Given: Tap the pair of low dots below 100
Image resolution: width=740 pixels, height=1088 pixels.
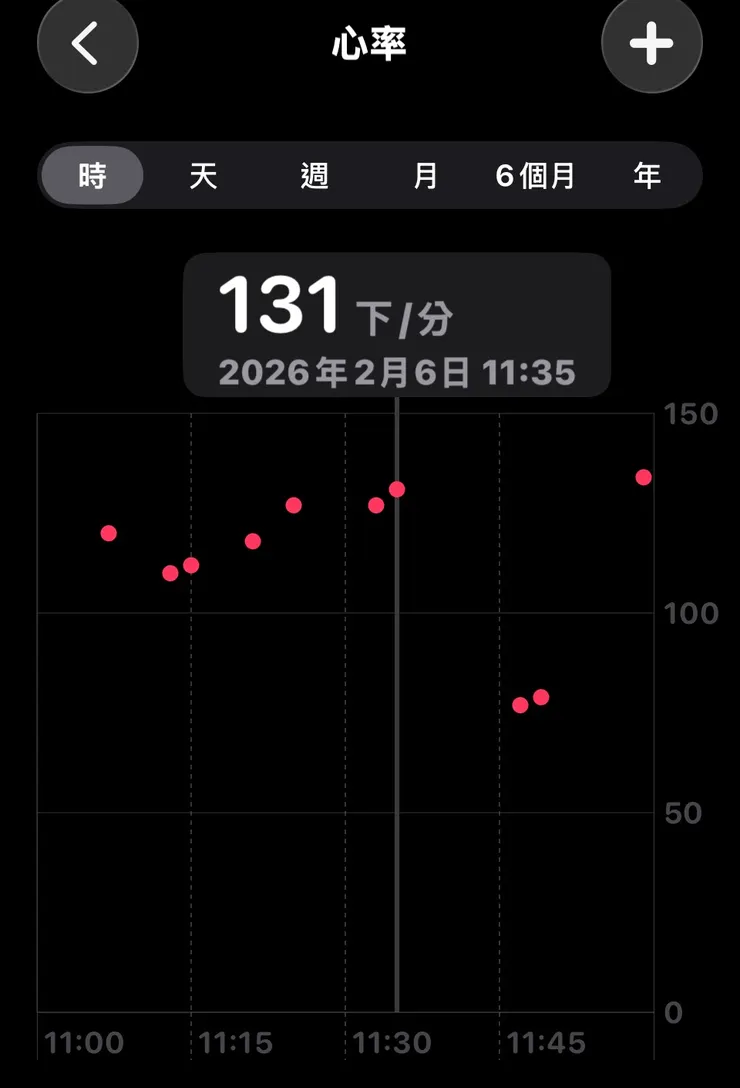Looking at the screenshot, I should click(530, 700).
